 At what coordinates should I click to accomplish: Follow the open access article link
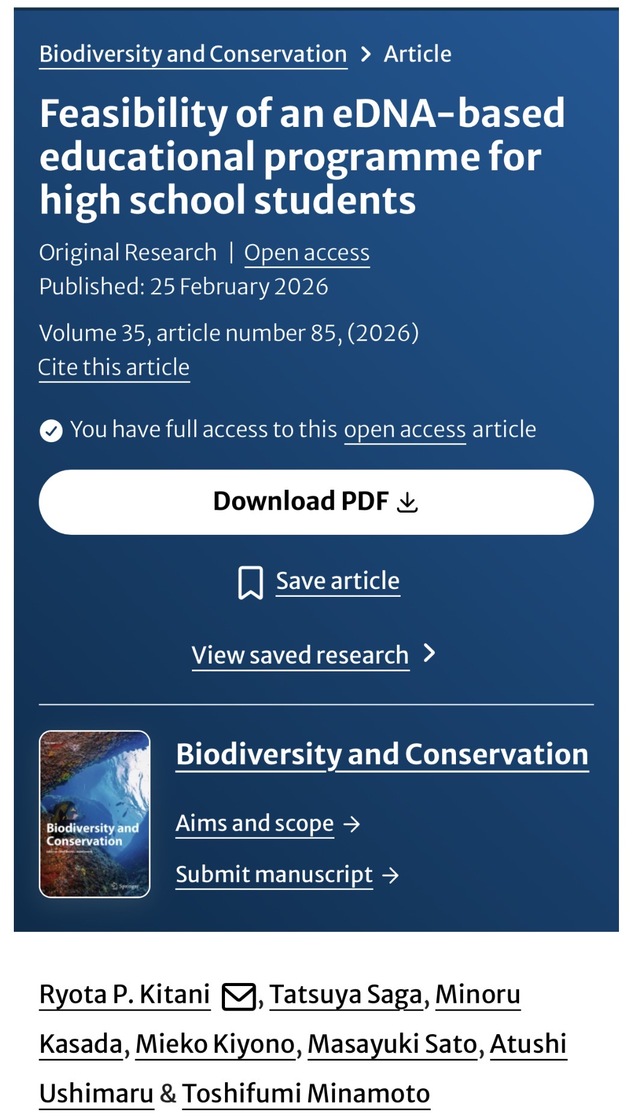tap(404, 430)
